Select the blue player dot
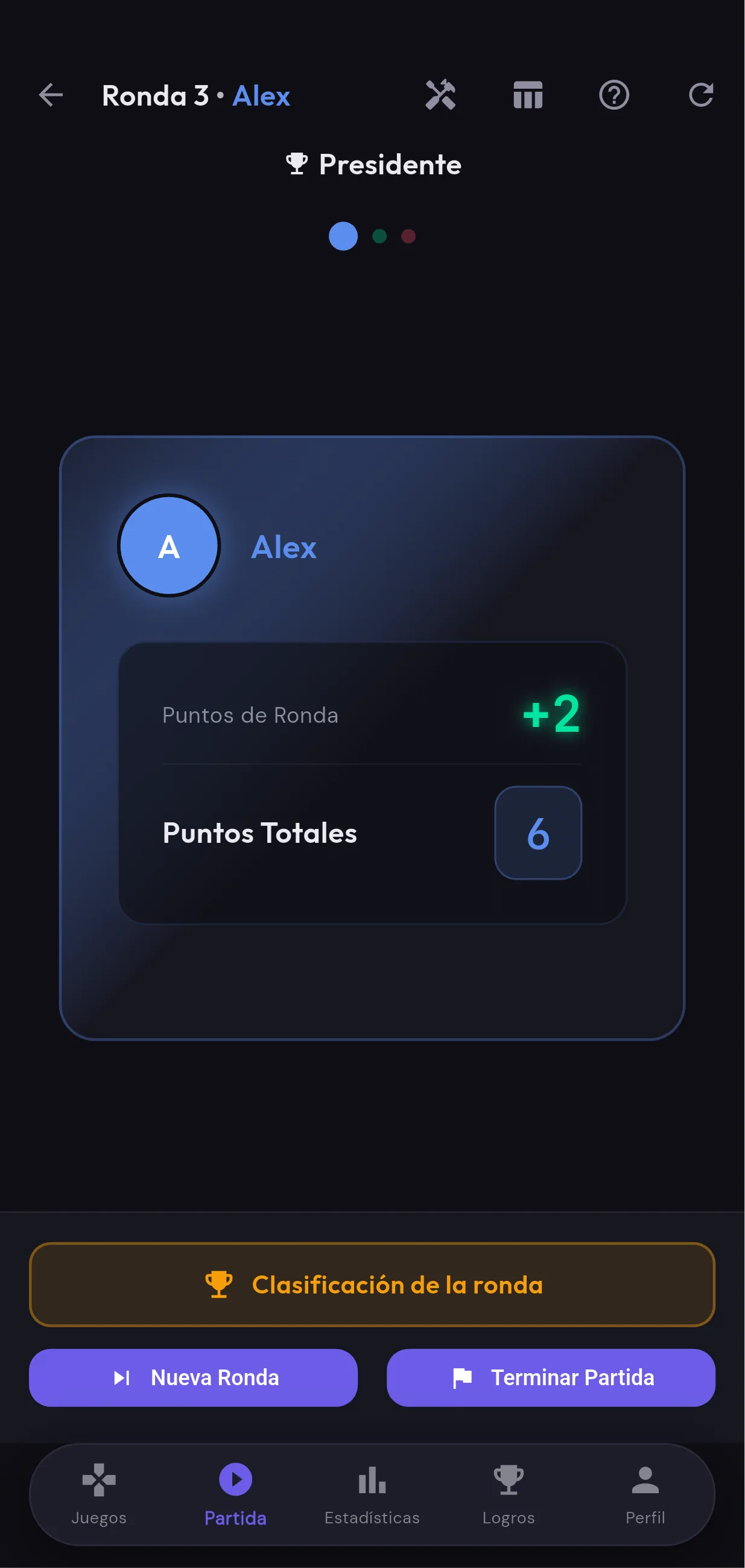Viewport: 745px width, 1568px height. coord(343,236)
